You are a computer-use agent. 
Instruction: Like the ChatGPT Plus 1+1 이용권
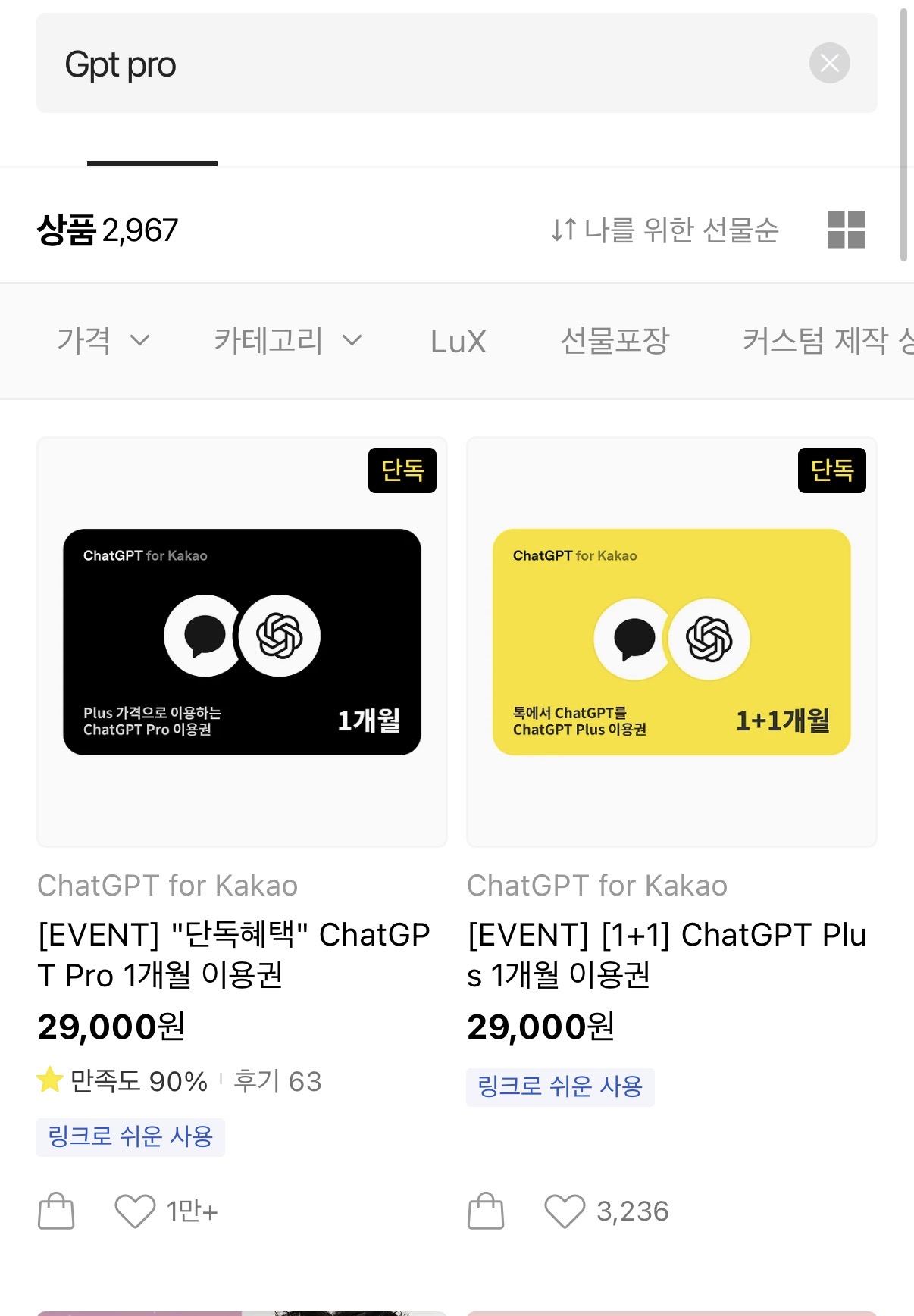565,1211
